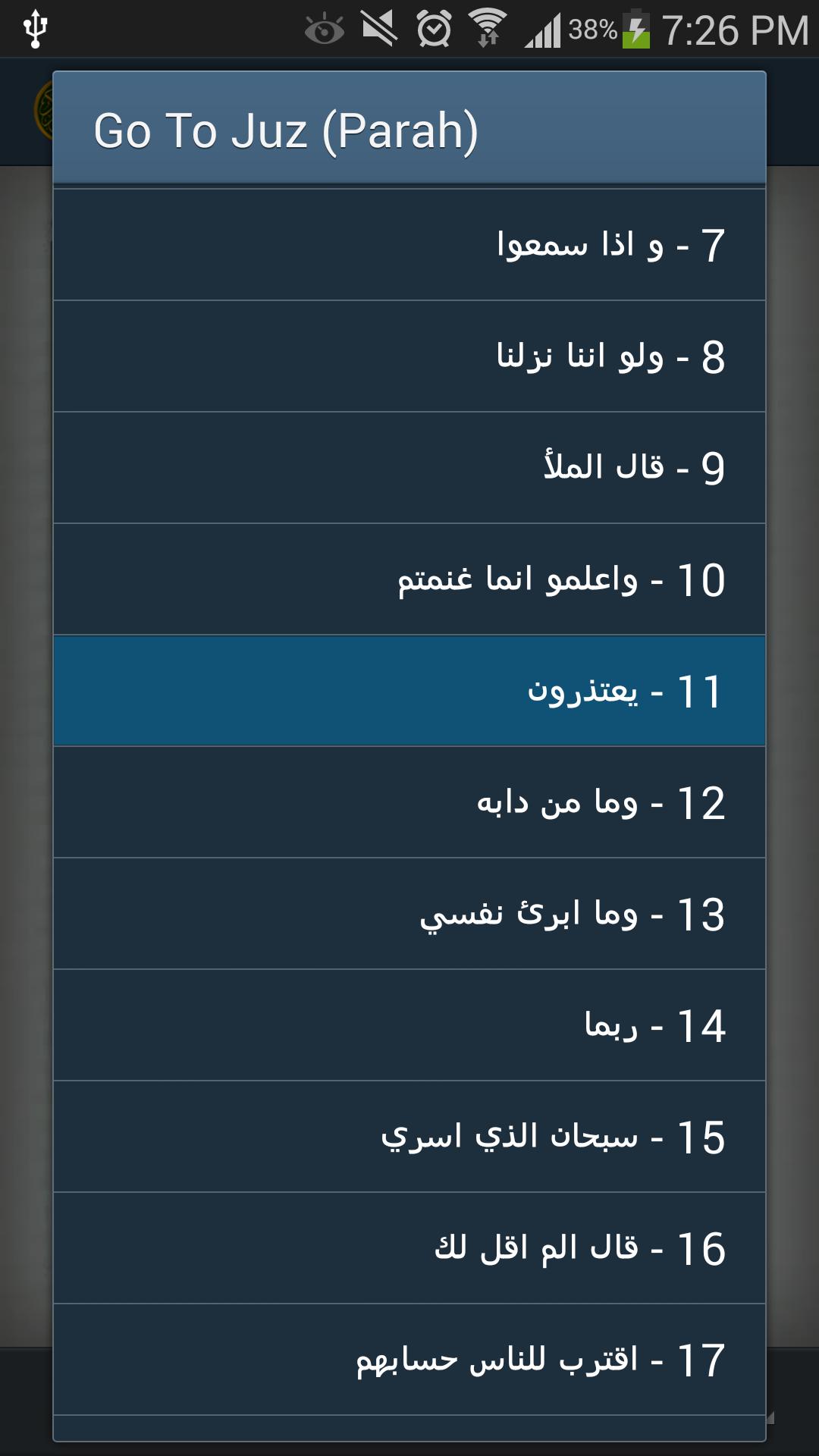Open Juz 10 - واعلمو انما غنمتم
The height and width of the screenshot is (1456, 819).
[x=409, y=579]
